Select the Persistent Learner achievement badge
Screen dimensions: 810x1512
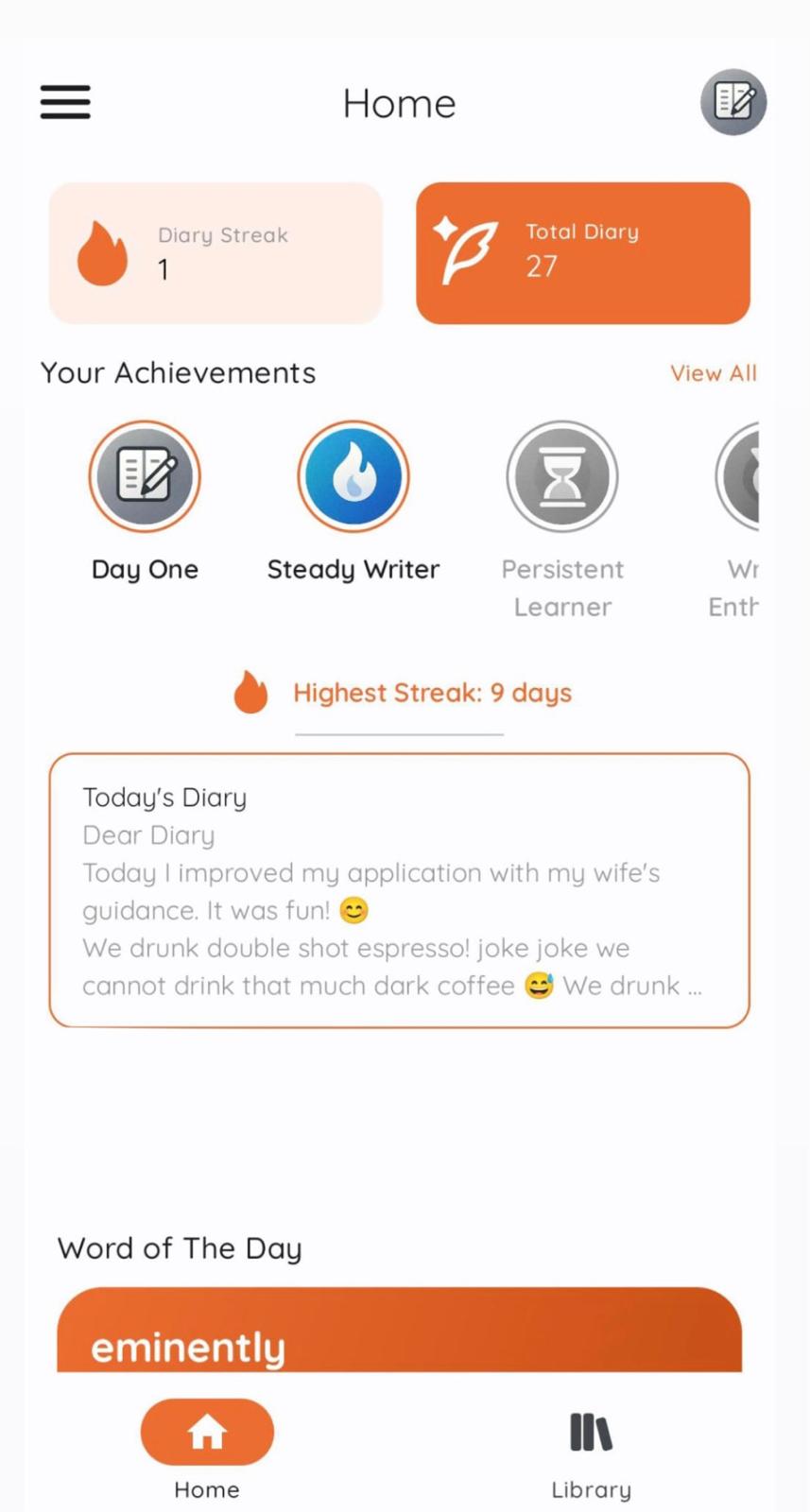pyautogui.click(x=562, y=476)
